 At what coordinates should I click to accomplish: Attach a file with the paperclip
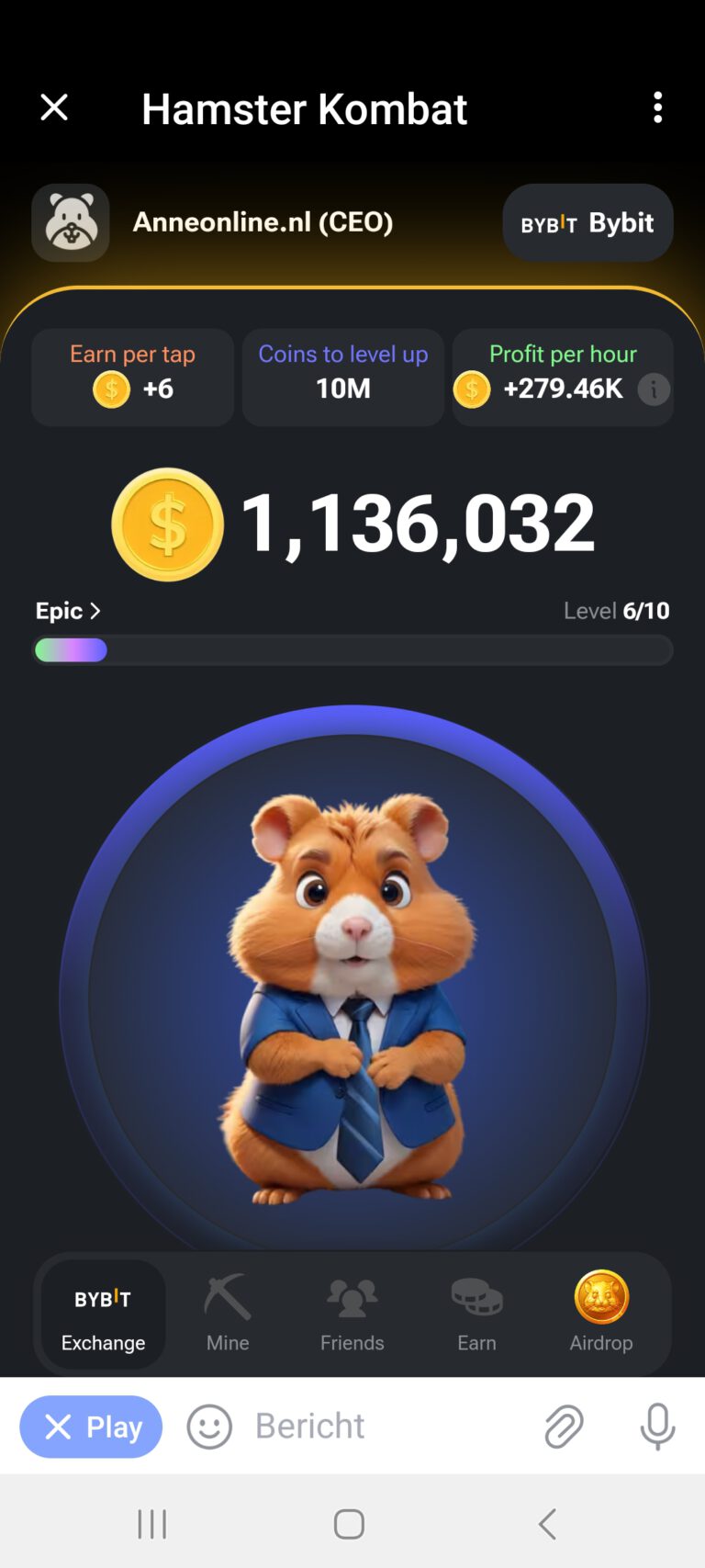click(x=563, y=1427)
